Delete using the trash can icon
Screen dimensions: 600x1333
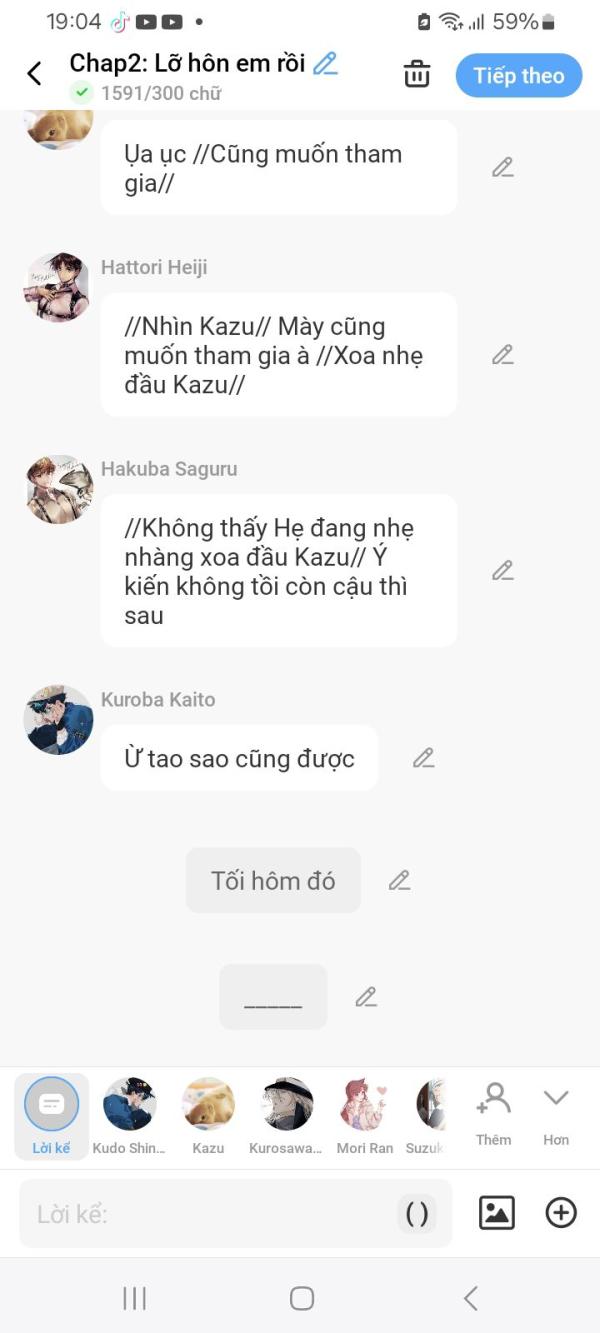pyautogui.click(x=417, y=74)
